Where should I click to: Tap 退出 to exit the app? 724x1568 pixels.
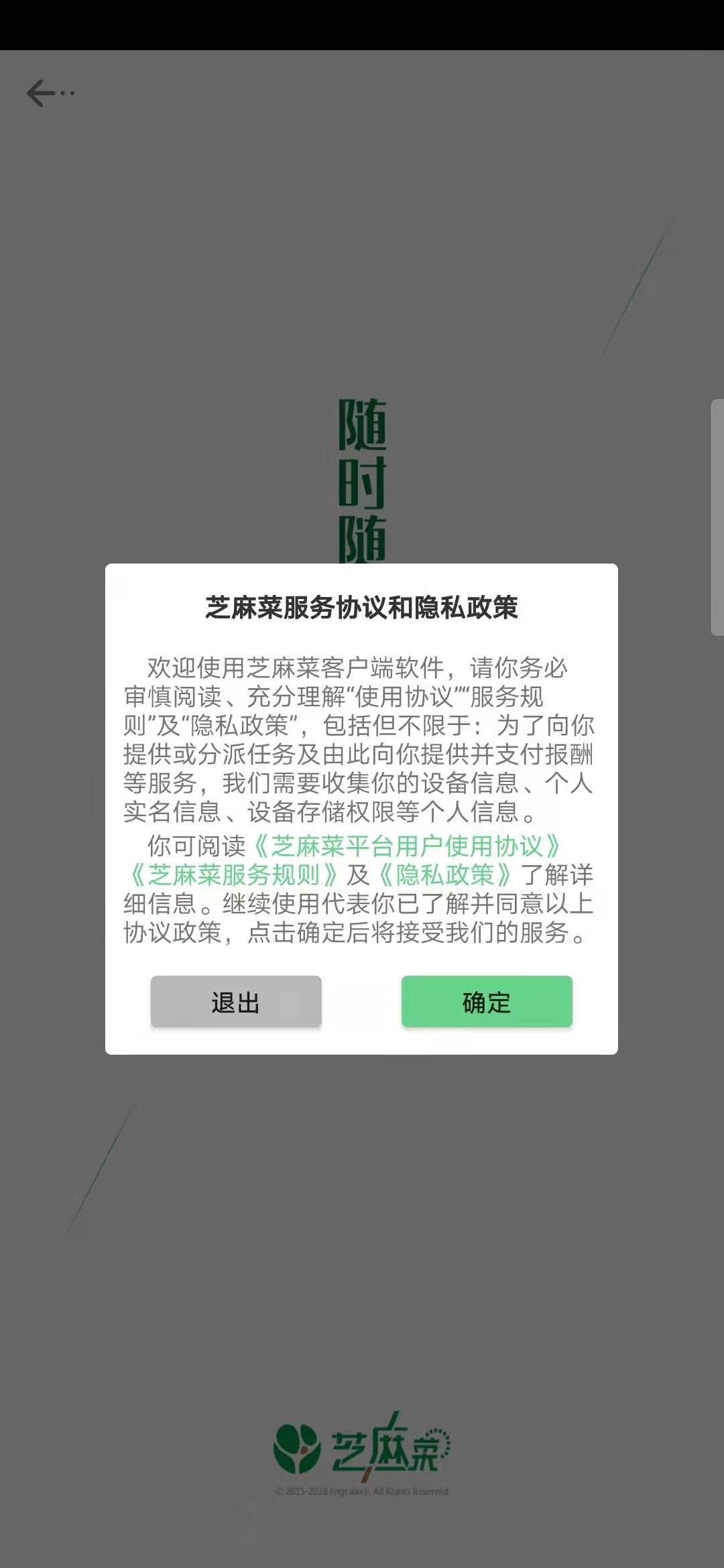tap(236, 1002)
